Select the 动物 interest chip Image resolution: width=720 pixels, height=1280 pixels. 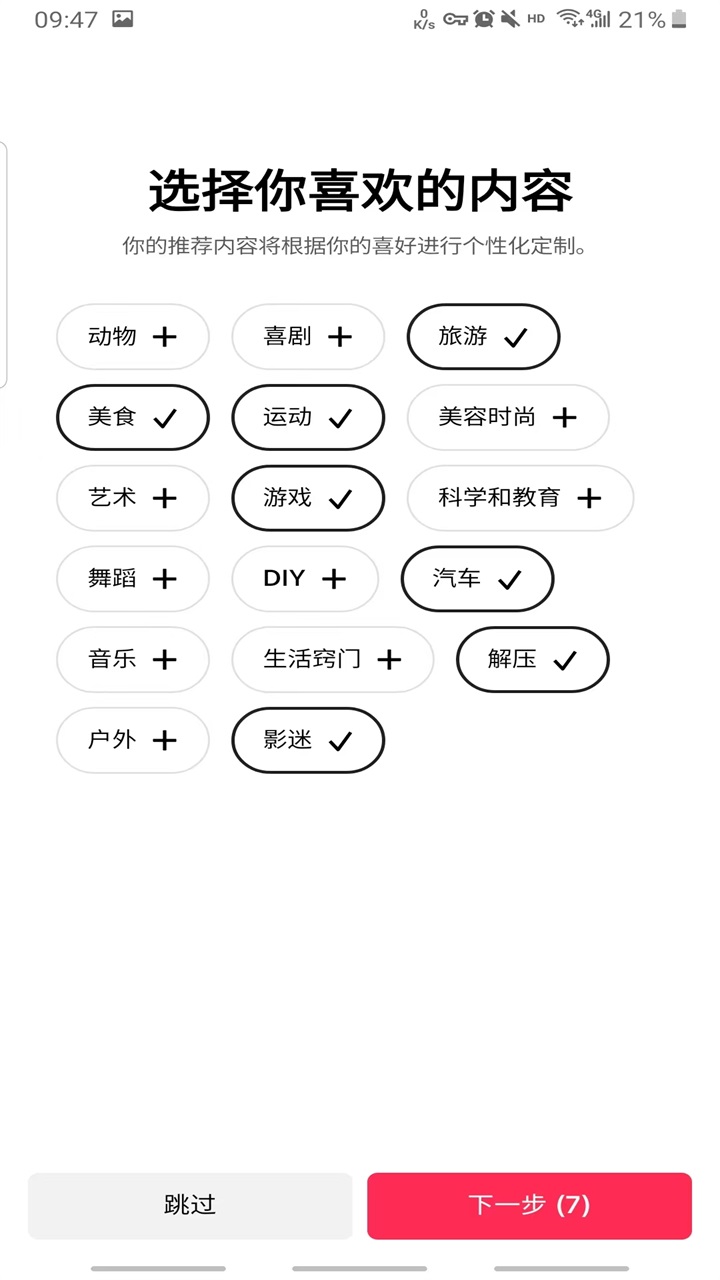(x=132, y=337)
